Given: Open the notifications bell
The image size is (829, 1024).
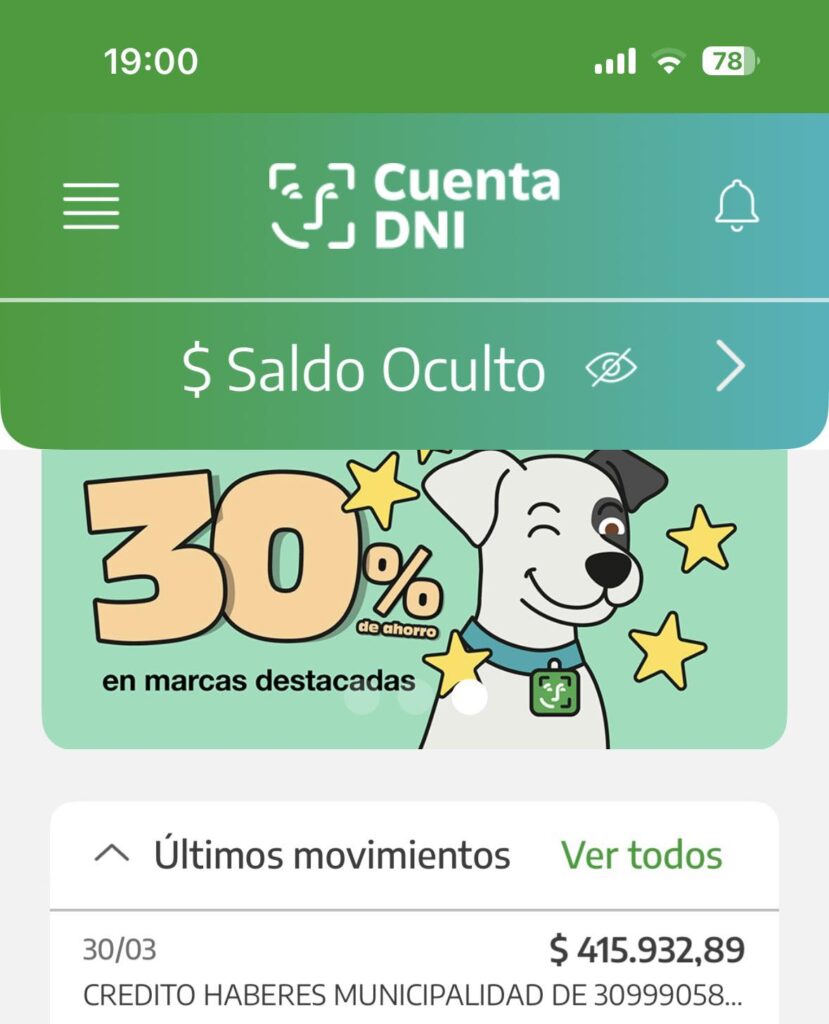Looking at the screenshot, I should tap(737, 206).
